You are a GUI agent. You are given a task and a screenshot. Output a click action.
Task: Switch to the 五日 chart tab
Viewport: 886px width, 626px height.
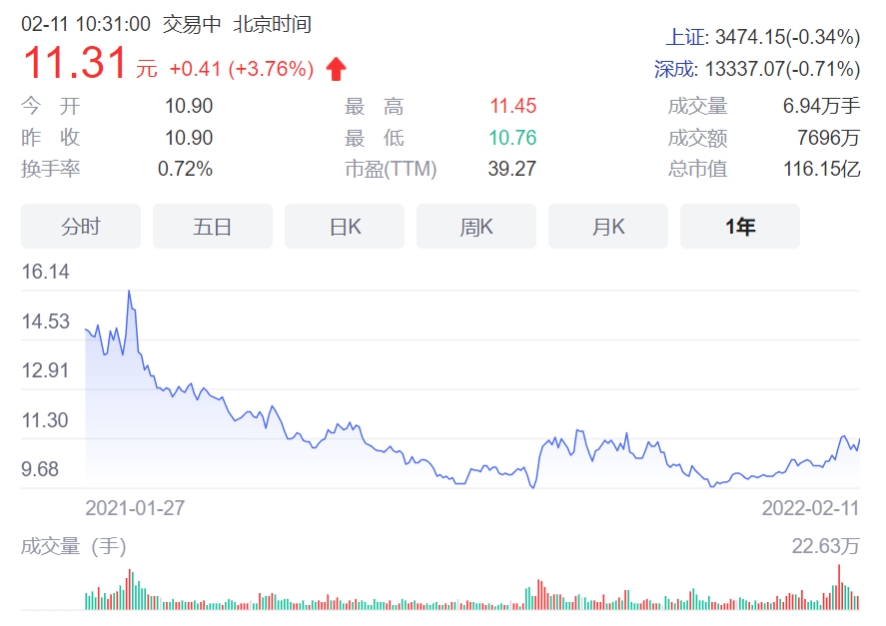(x=213, y=227)
